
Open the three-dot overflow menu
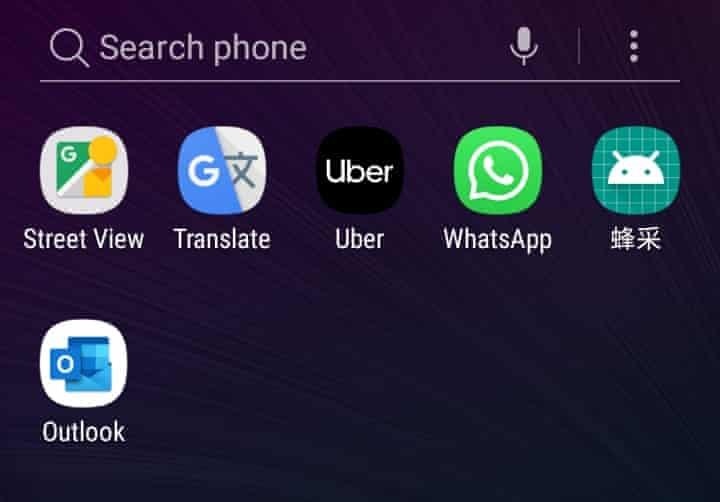(633, 46)
